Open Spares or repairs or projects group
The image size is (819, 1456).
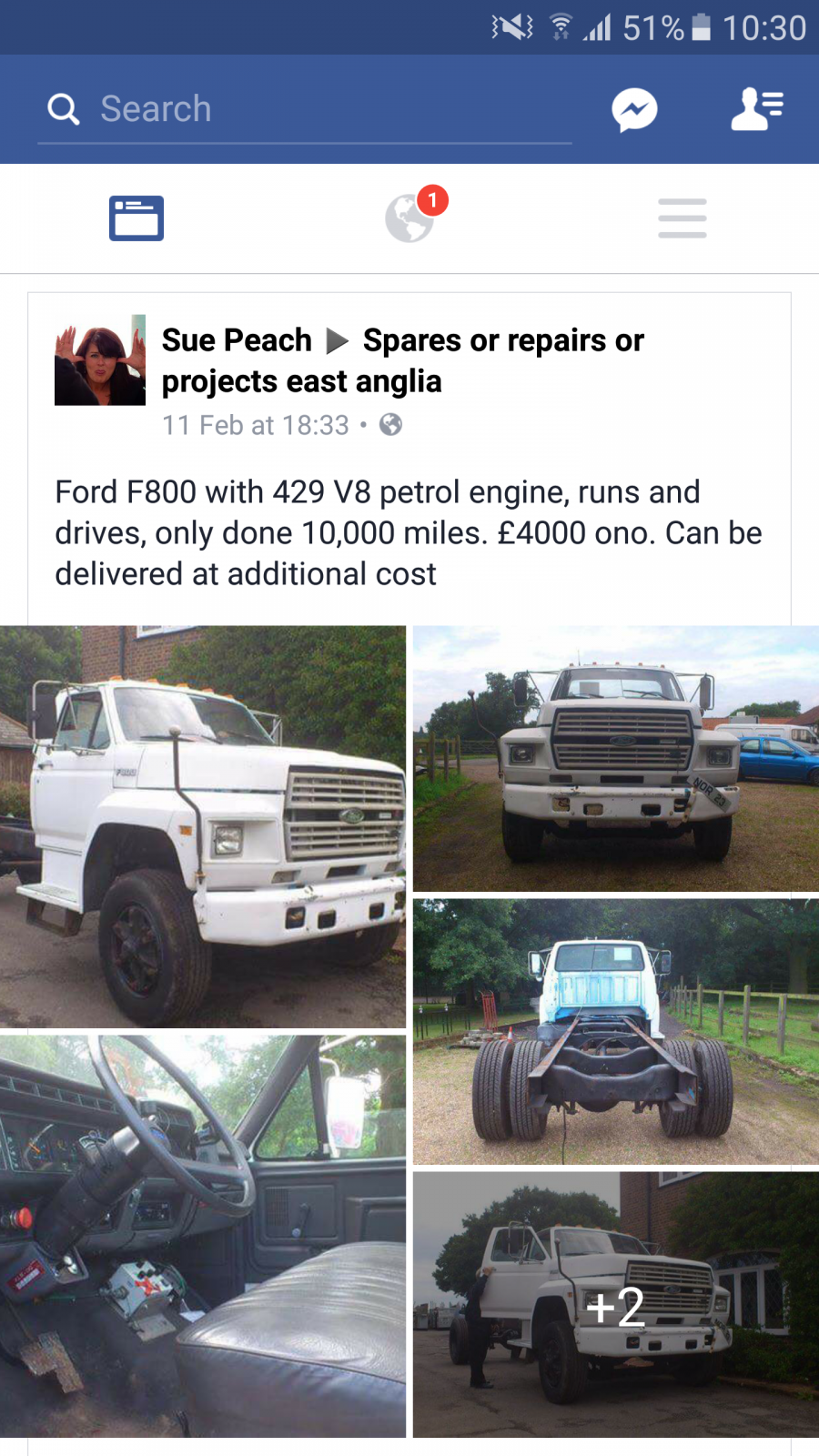pyautogui.click(x=402, y=360)
